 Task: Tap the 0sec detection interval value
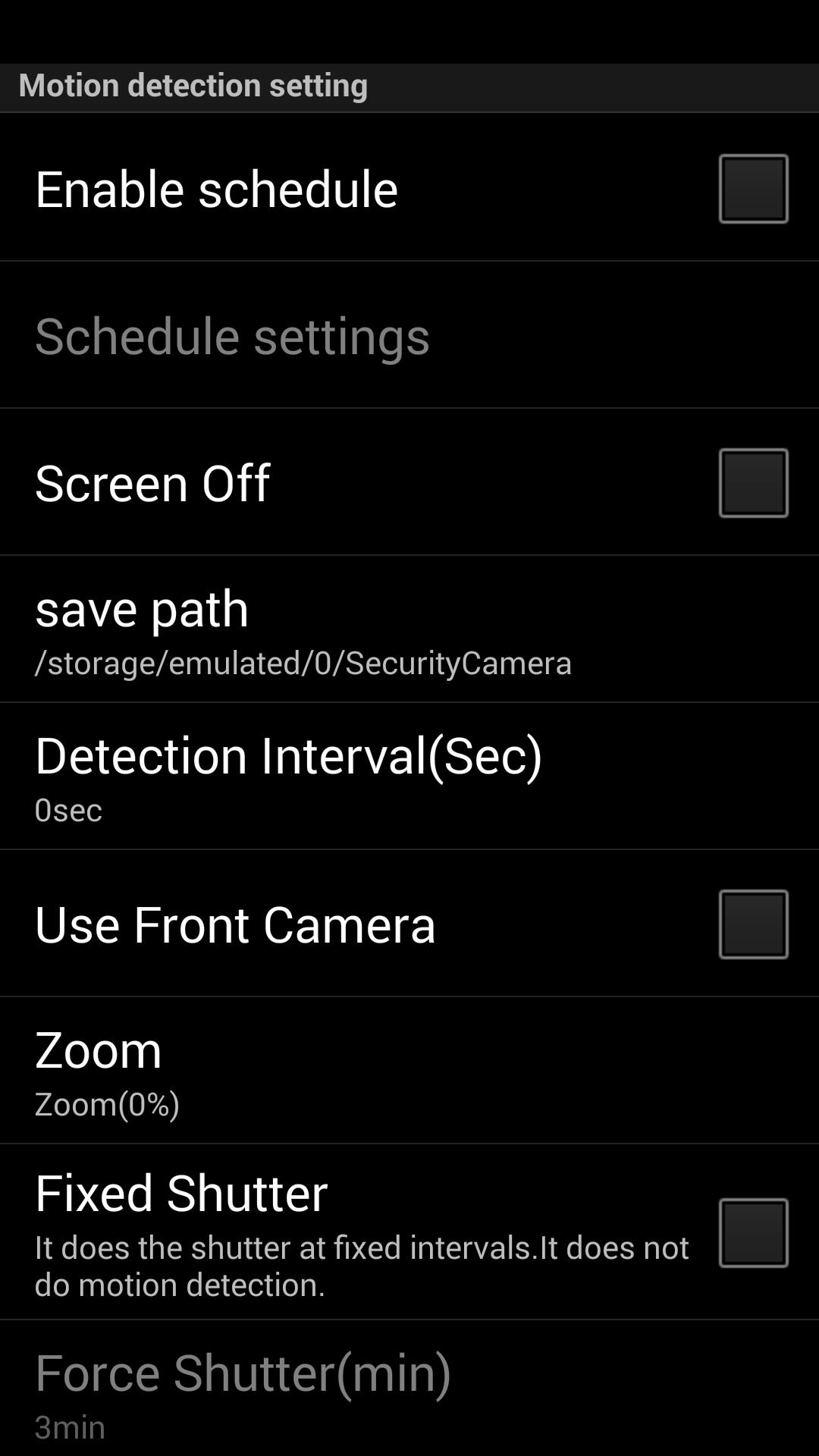tap(68, 810)
